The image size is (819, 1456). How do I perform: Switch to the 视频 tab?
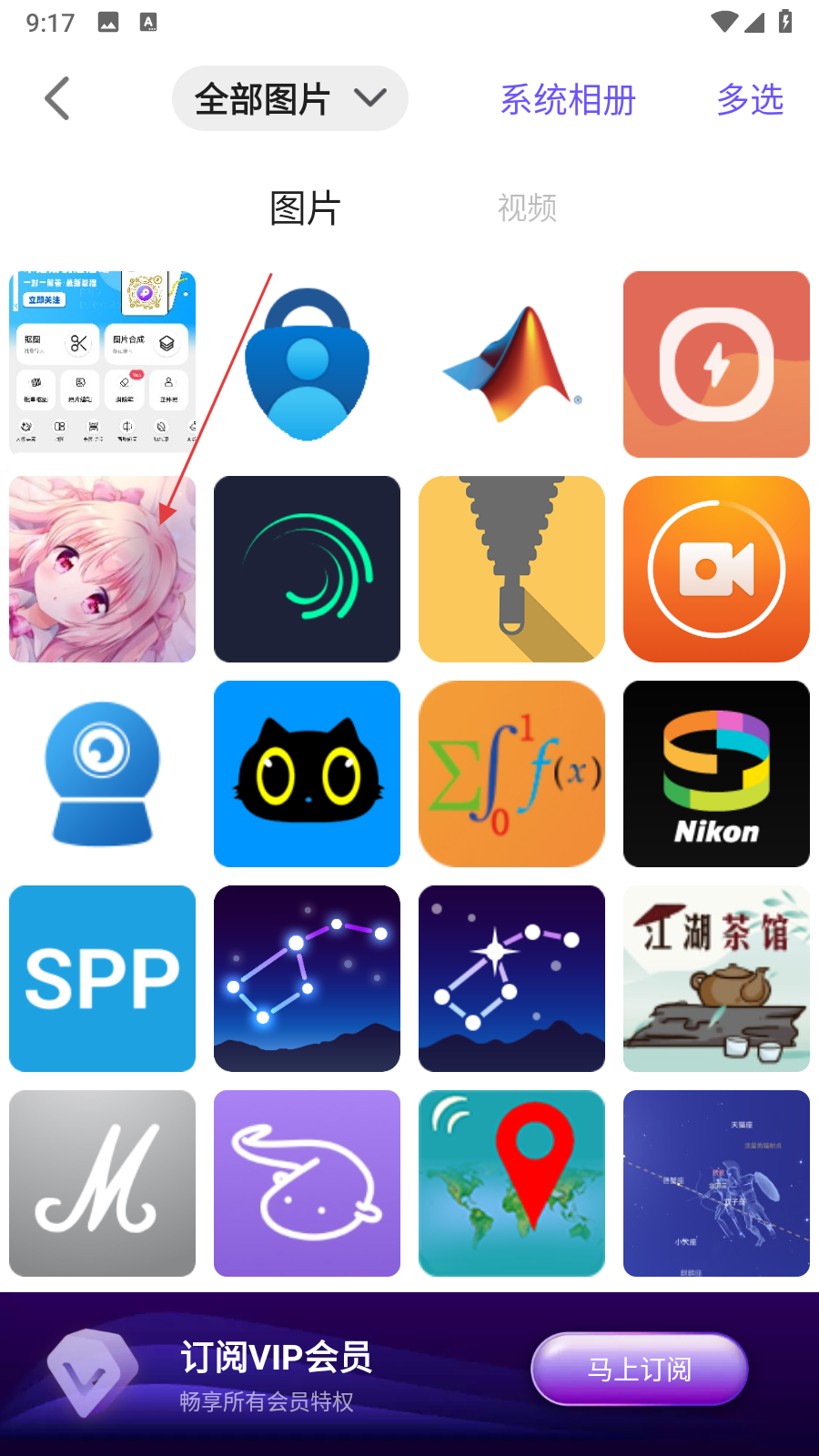tap(527, 208)
